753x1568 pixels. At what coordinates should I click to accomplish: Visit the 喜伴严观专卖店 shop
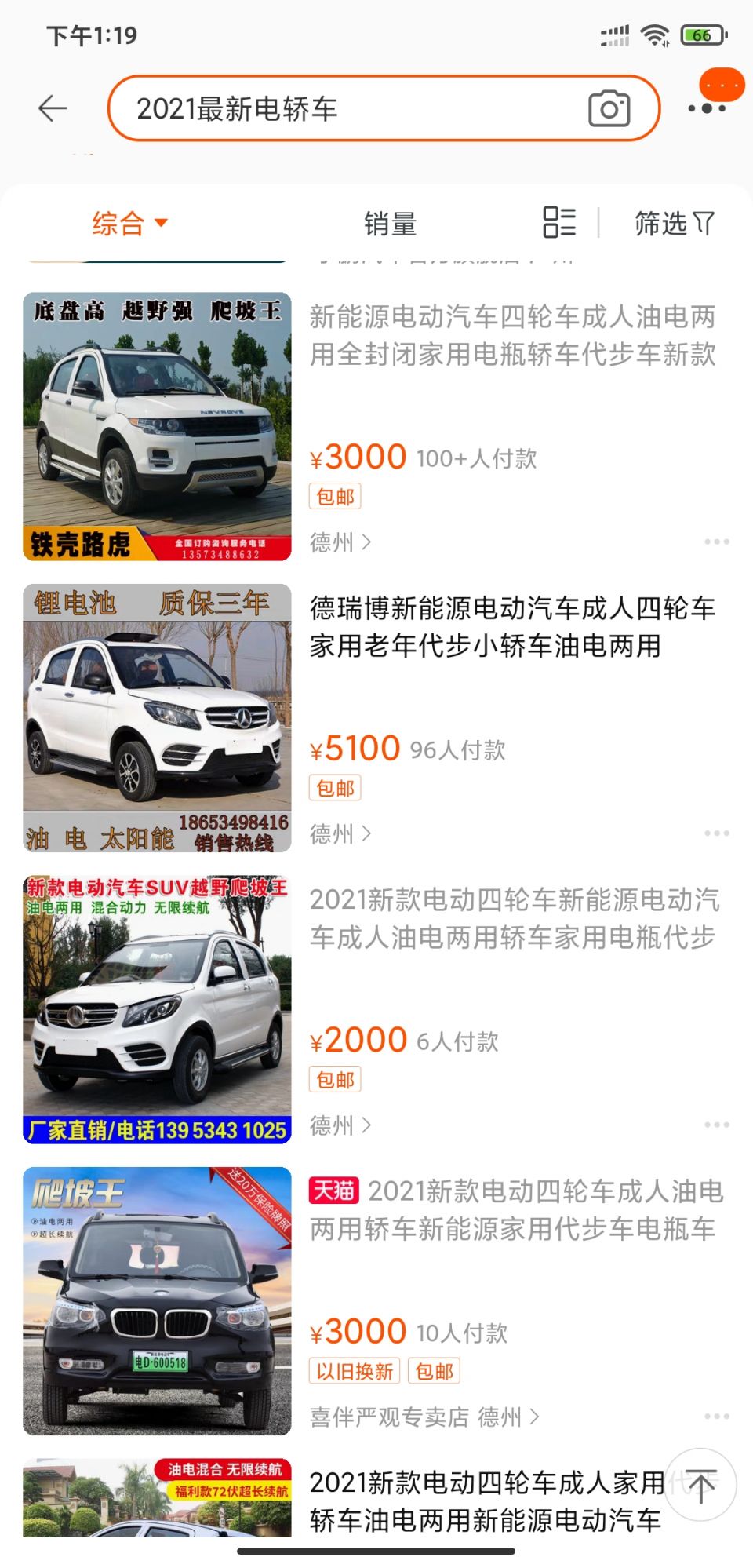[x=390, y=1417]
